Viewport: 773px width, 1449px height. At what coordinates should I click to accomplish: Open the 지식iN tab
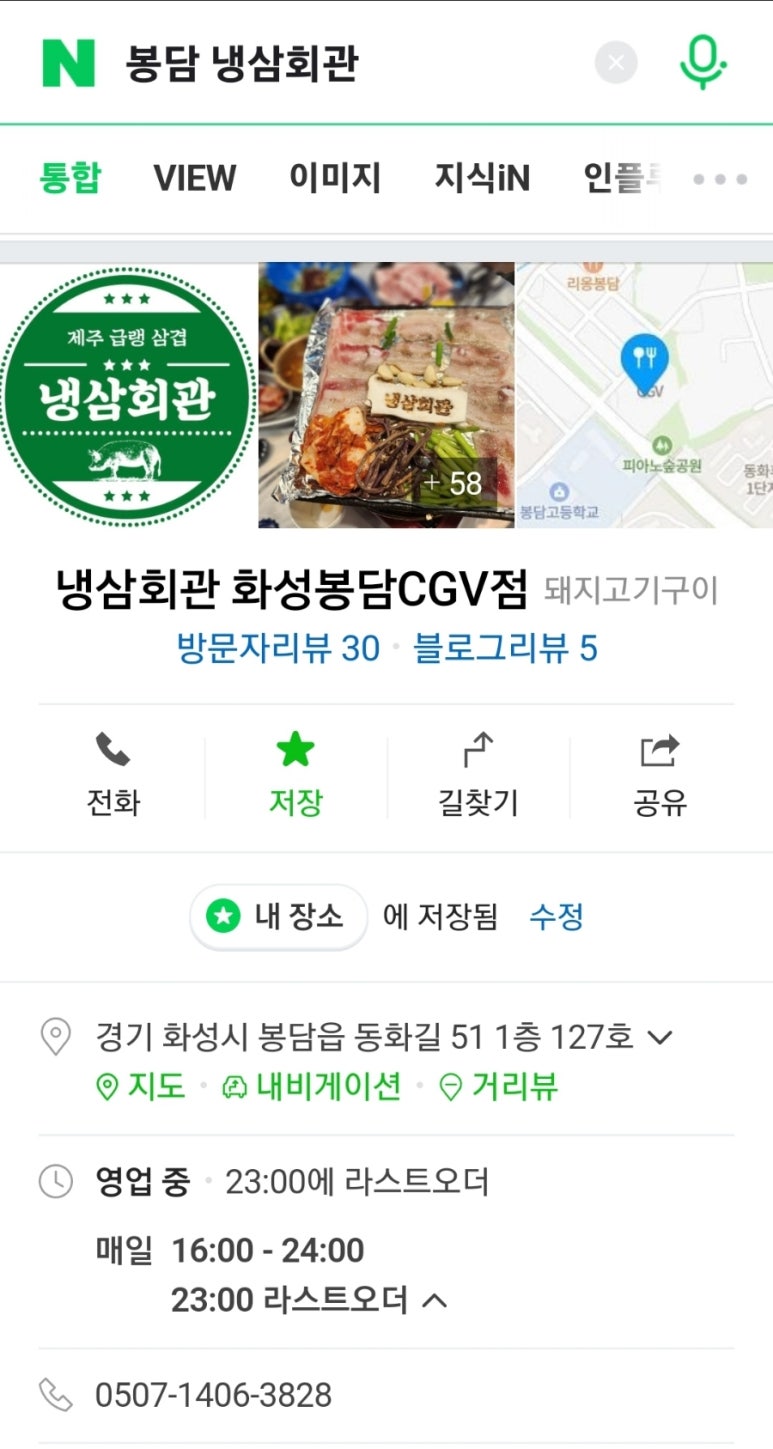[x=482, y=179]
